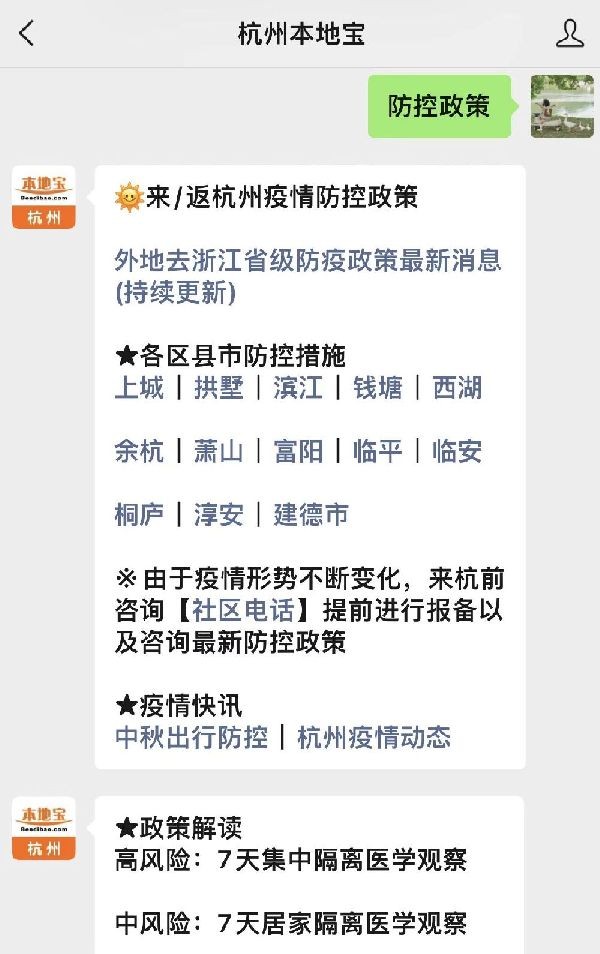View the 萧山 district link
Image resolution: width=600 pixels, height=954 pixels.
coord(219,451)
